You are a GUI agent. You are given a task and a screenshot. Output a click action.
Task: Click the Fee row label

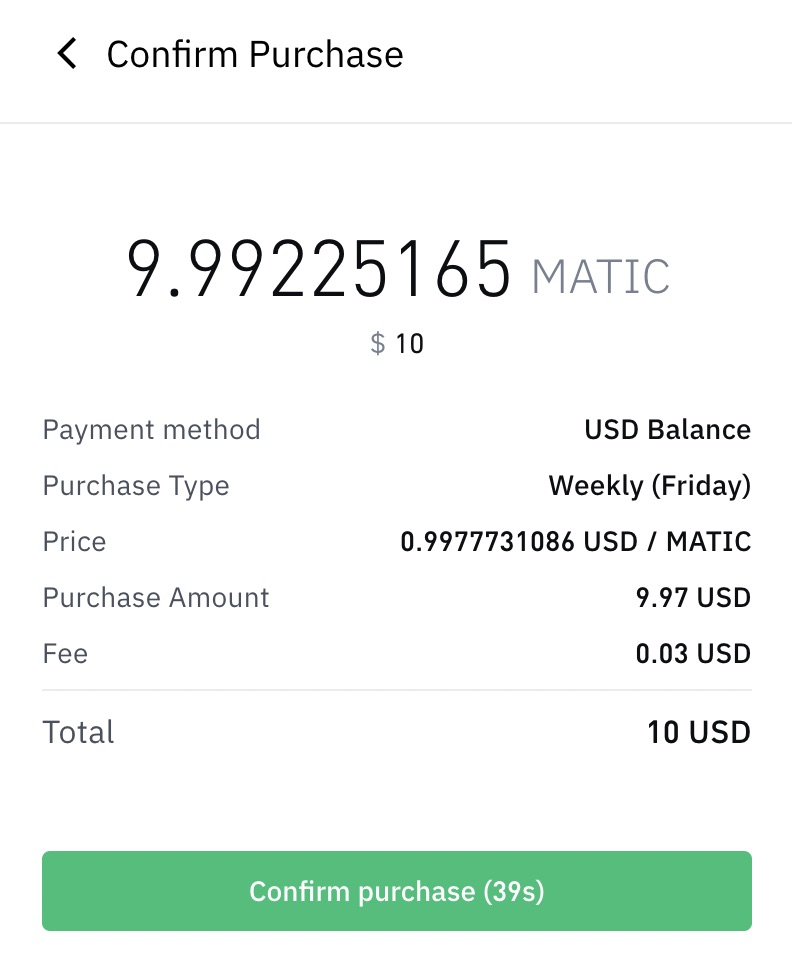tap(64, 653)
